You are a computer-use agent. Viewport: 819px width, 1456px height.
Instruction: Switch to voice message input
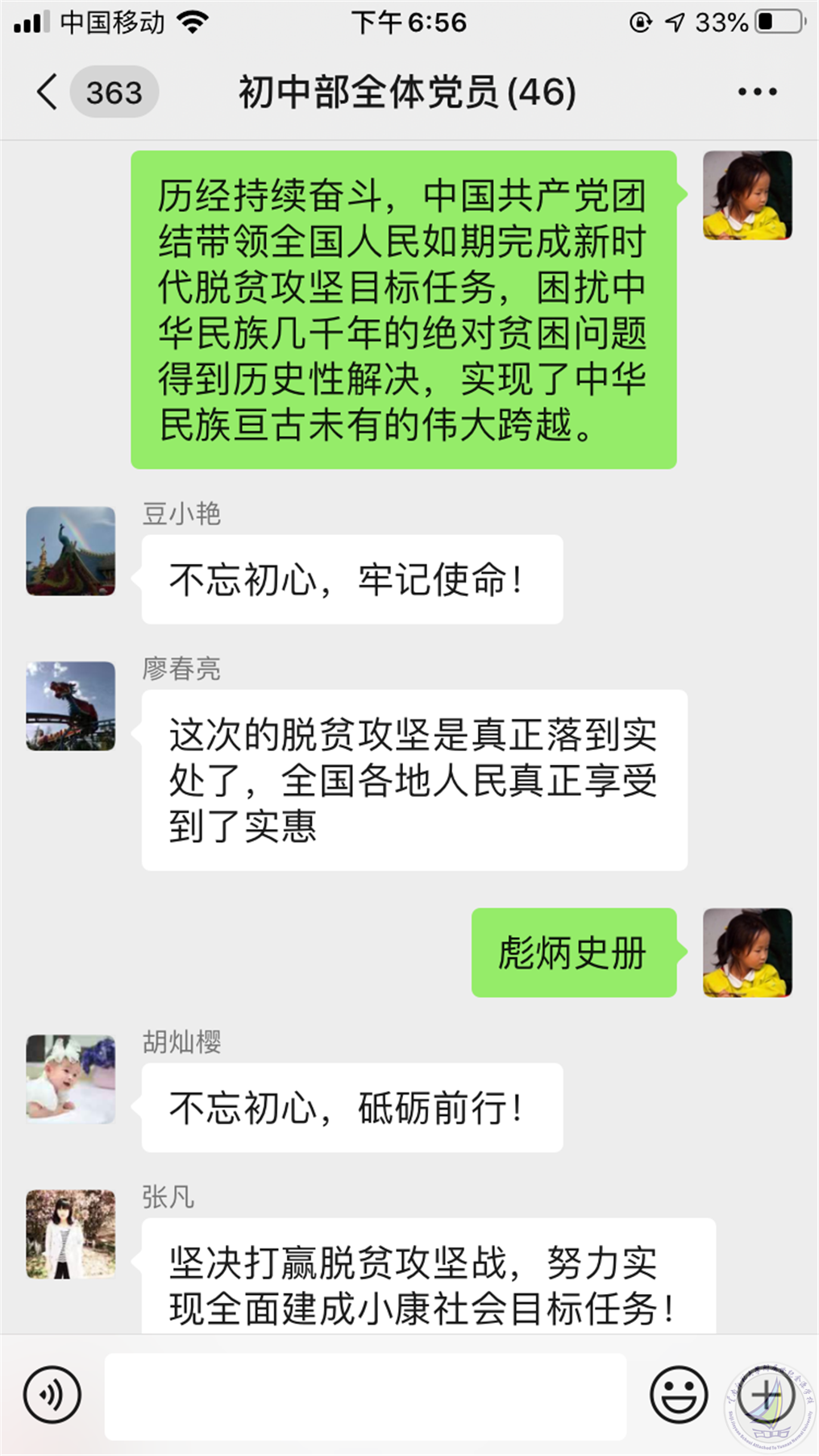pyautogui.click(x=52, y=1395)
